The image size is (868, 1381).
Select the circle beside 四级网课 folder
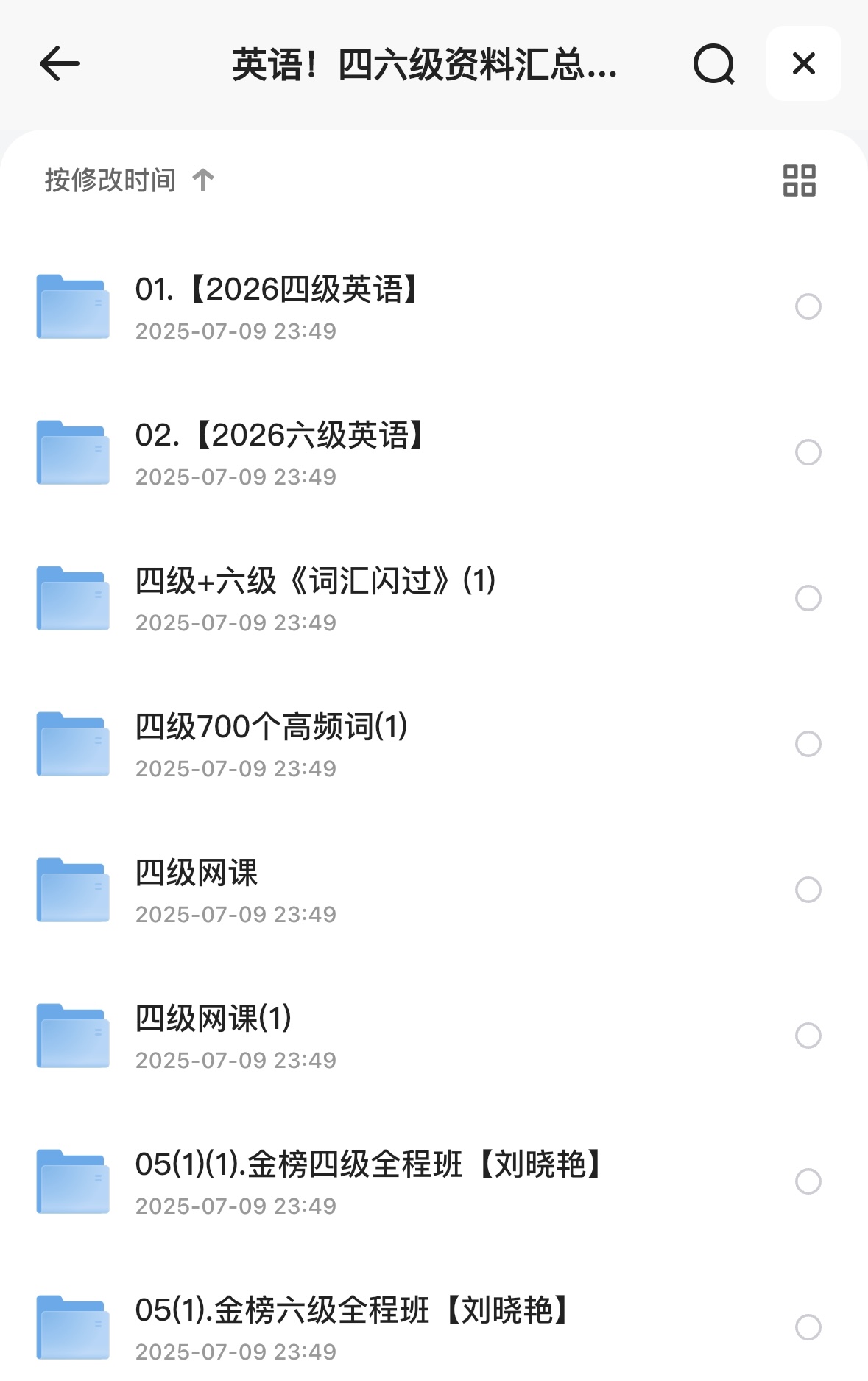point(808,890)
